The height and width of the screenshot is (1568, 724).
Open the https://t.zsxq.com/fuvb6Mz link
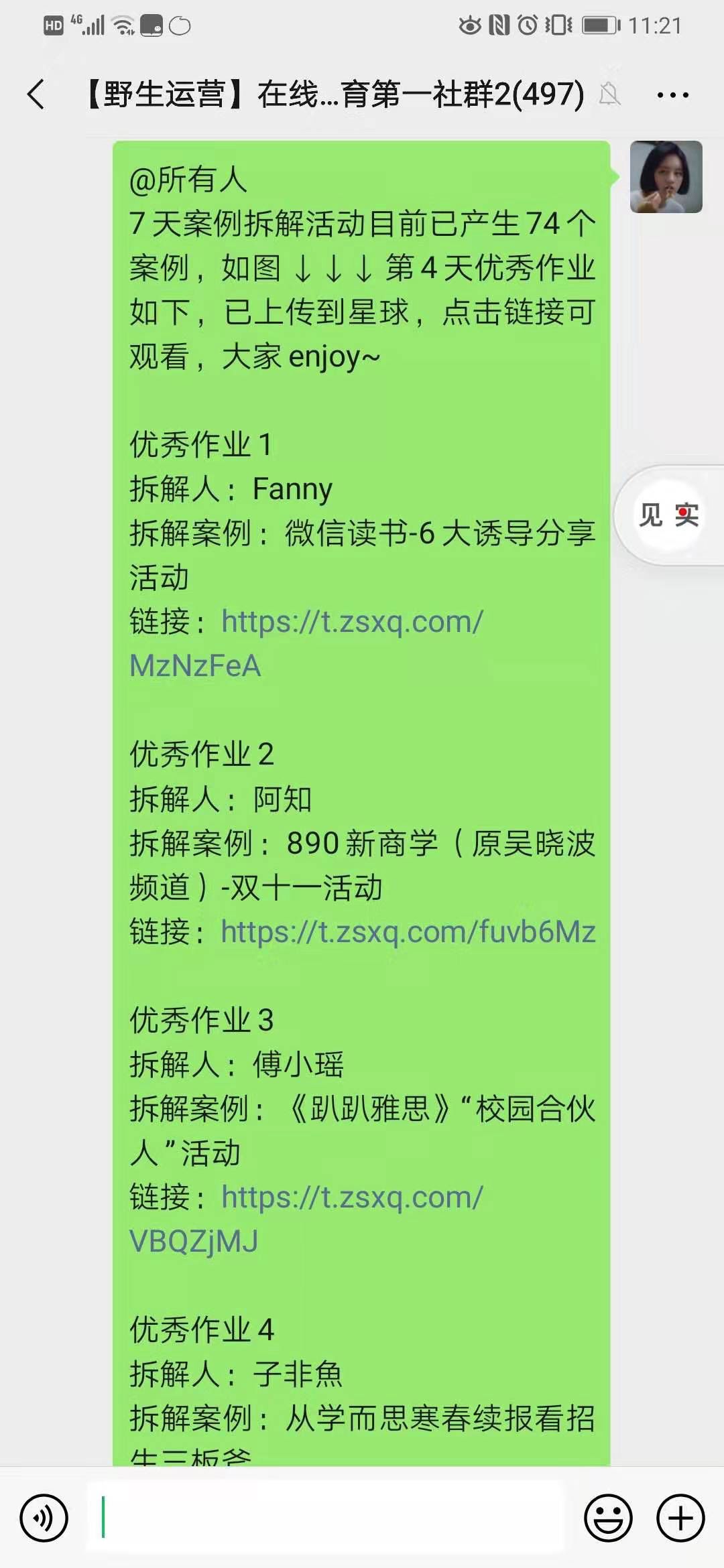(x=408, y=932)
